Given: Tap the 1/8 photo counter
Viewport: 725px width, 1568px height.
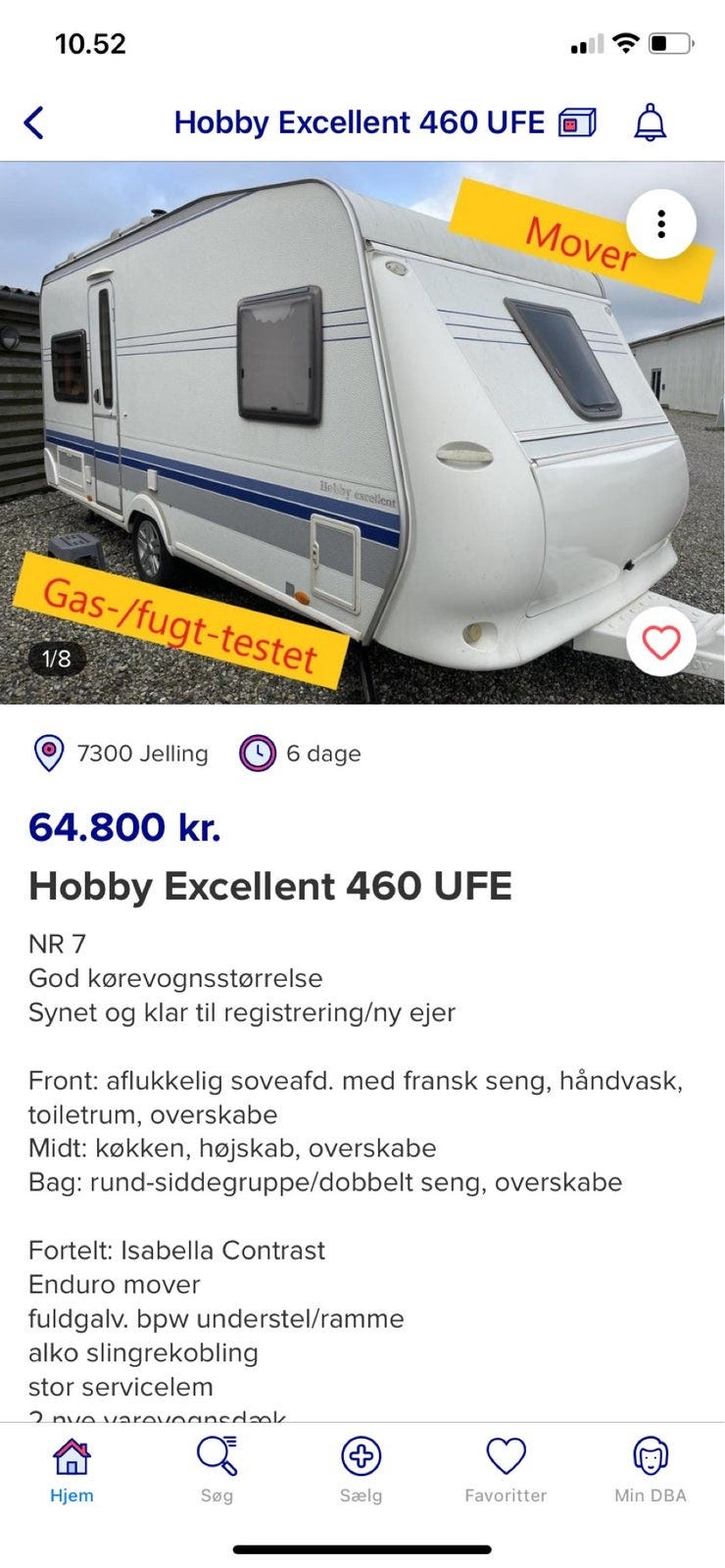Looking at the screenshot, I should click(55, 659).
